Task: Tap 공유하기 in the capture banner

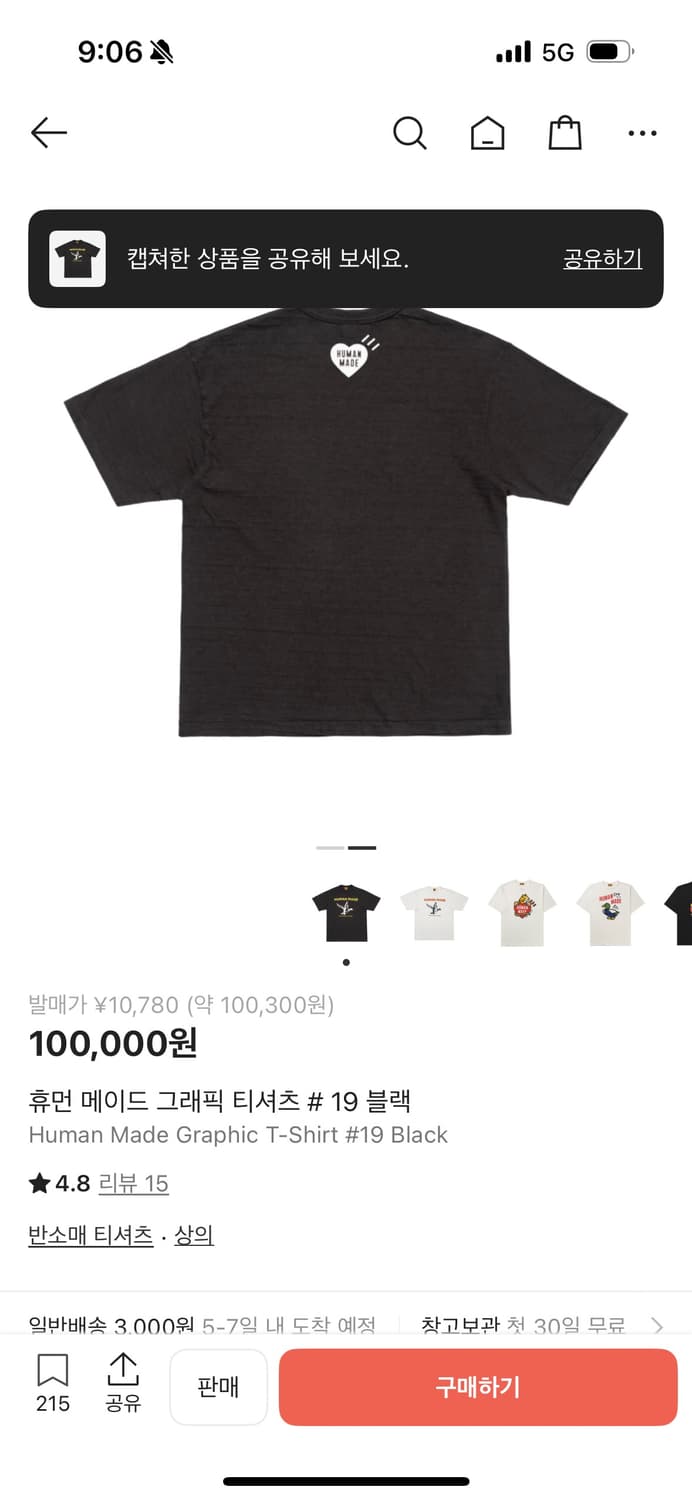Action: [602, 259]
